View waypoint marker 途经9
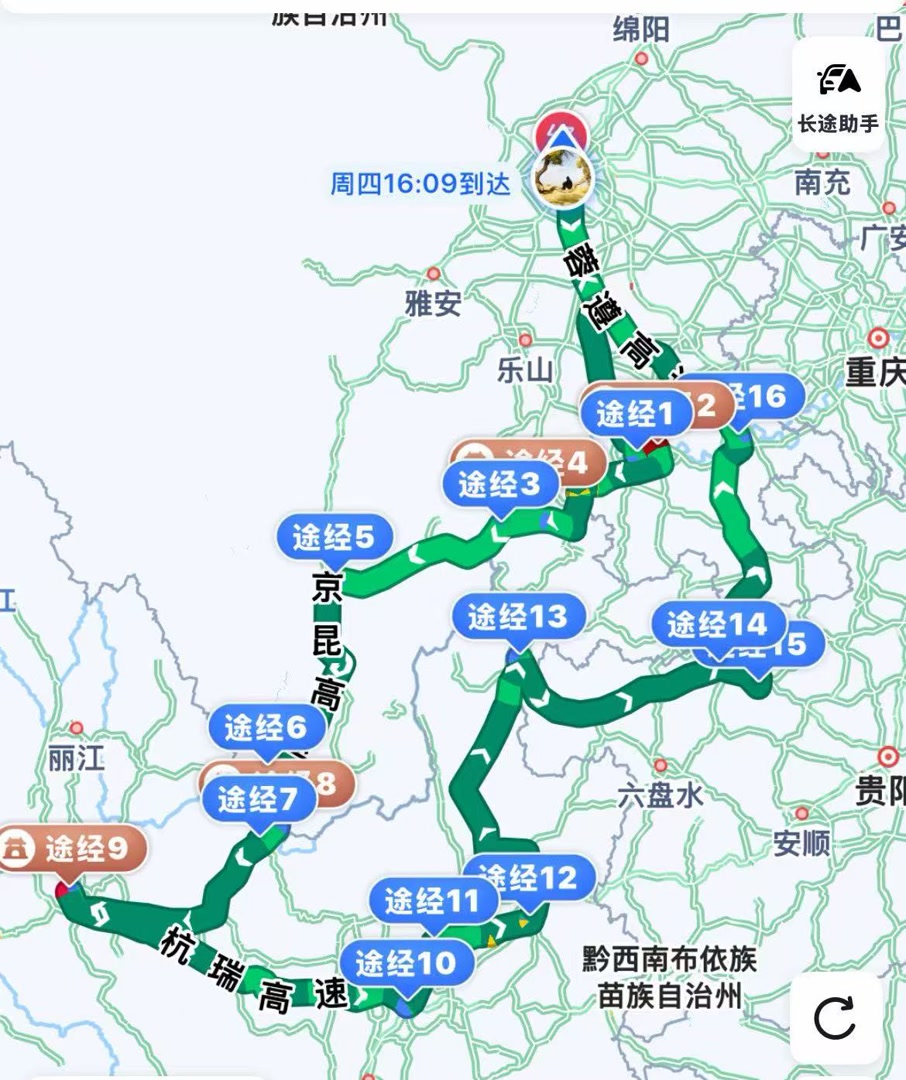Viewport: 906px width, 1080px height. [x=74, y=850]
